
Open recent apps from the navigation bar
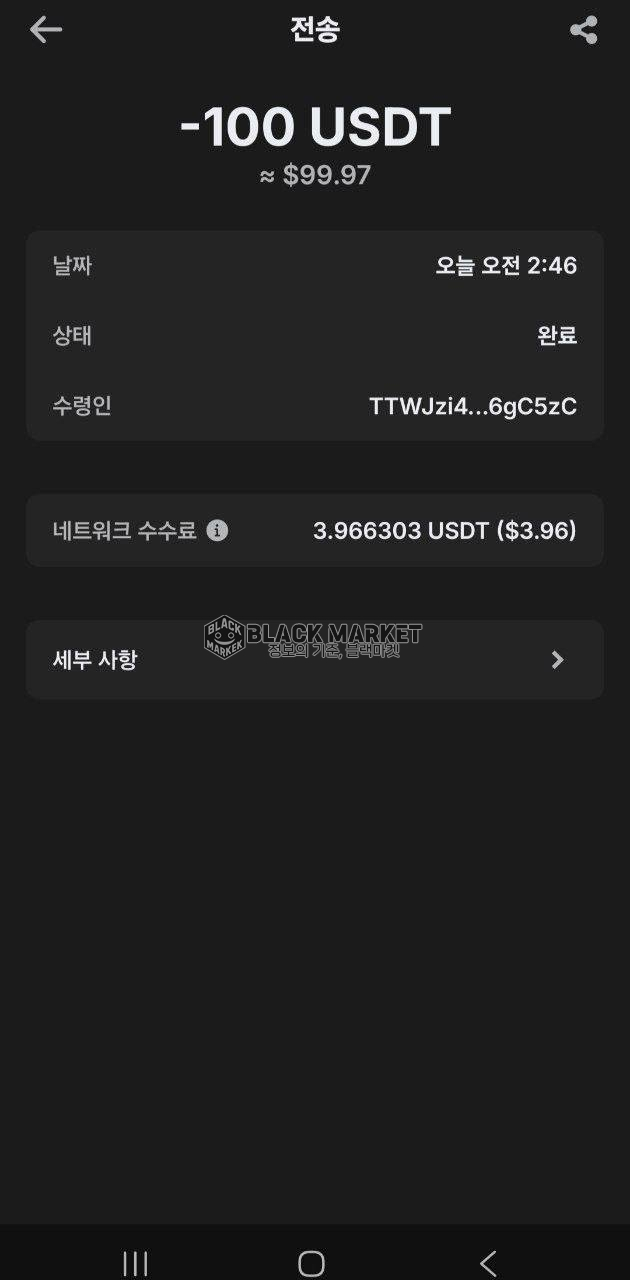[x=135, y=1263]
